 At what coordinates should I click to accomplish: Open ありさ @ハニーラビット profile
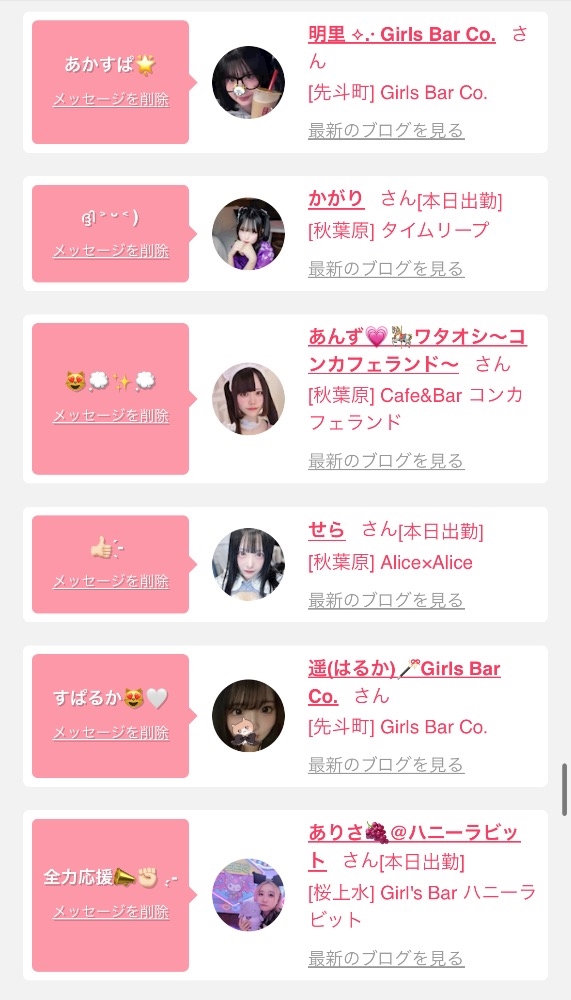click(414, 846)
